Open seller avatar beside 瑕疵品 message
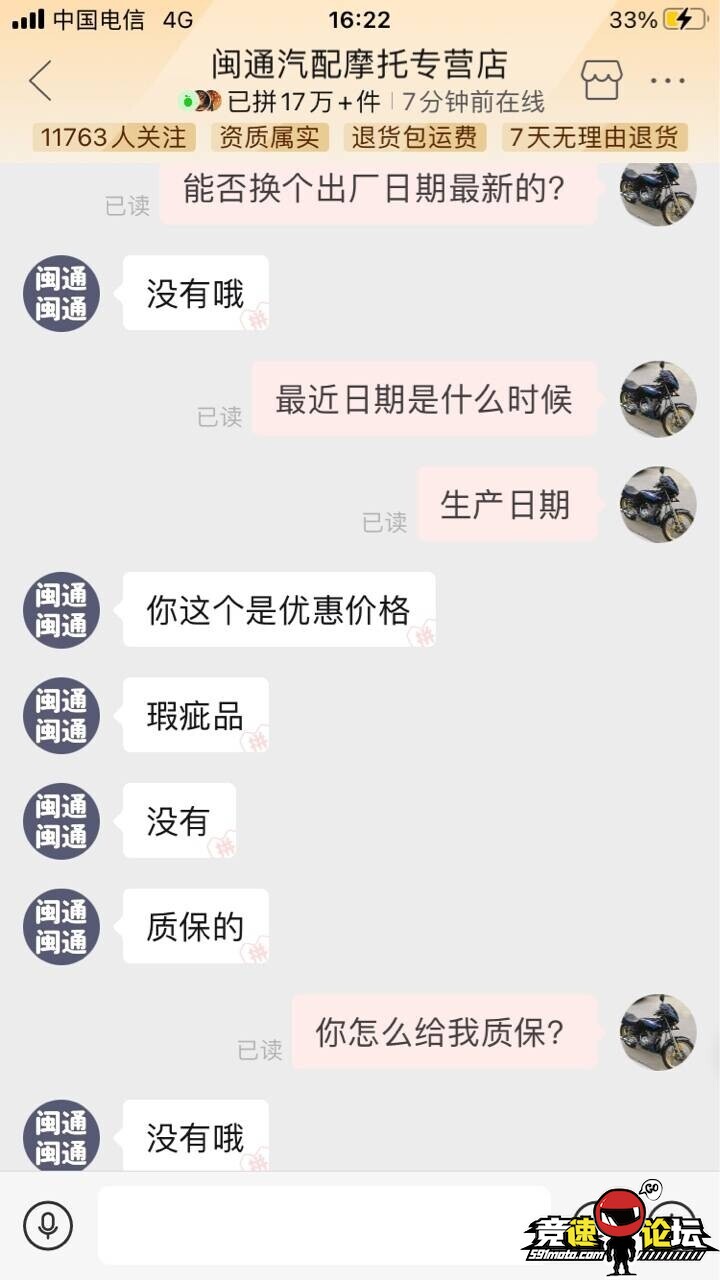 pyautogui.click(x=61, y=716)
